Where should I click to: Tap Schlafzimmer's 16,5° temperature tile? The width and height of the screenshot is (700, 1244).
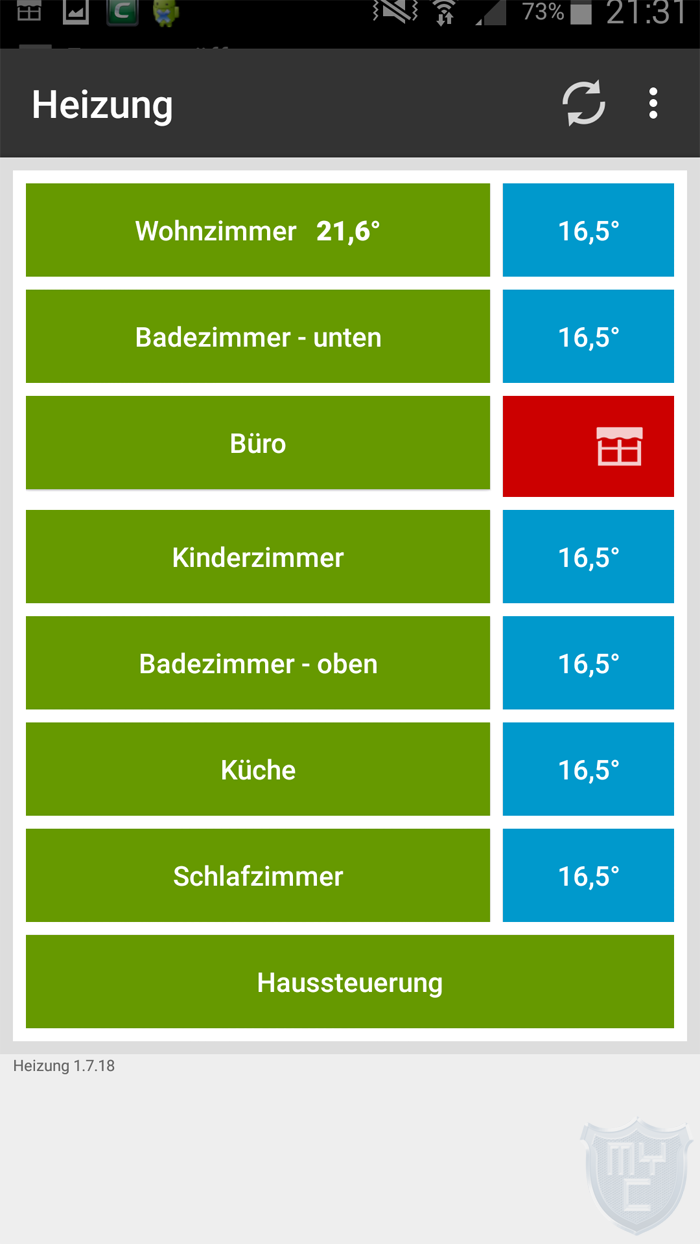pos(588,875)
